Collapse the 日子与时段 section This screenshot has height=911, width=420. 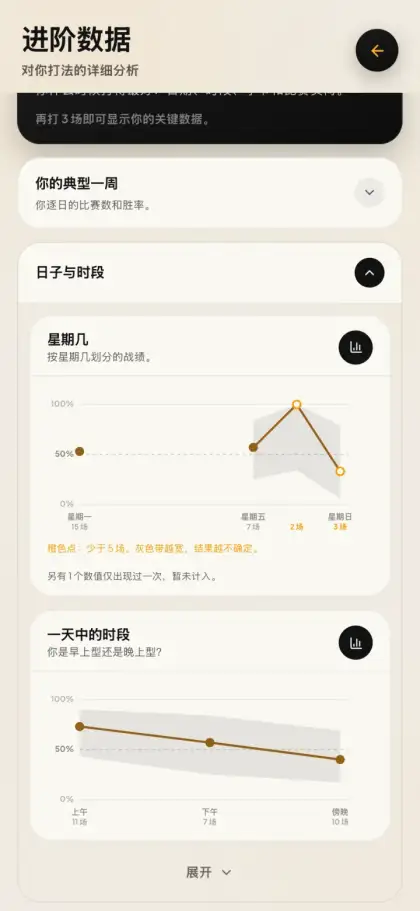369,272
